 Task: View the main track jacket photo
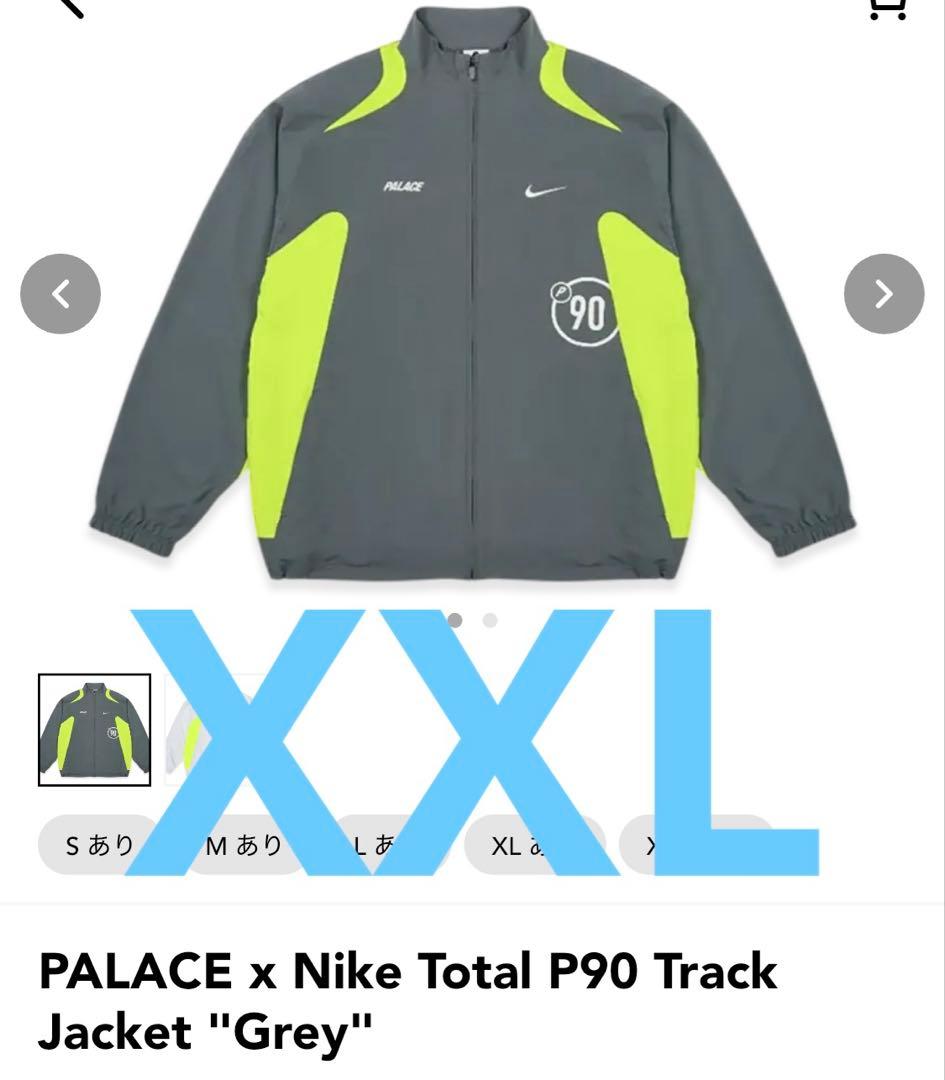coord(470,300)
